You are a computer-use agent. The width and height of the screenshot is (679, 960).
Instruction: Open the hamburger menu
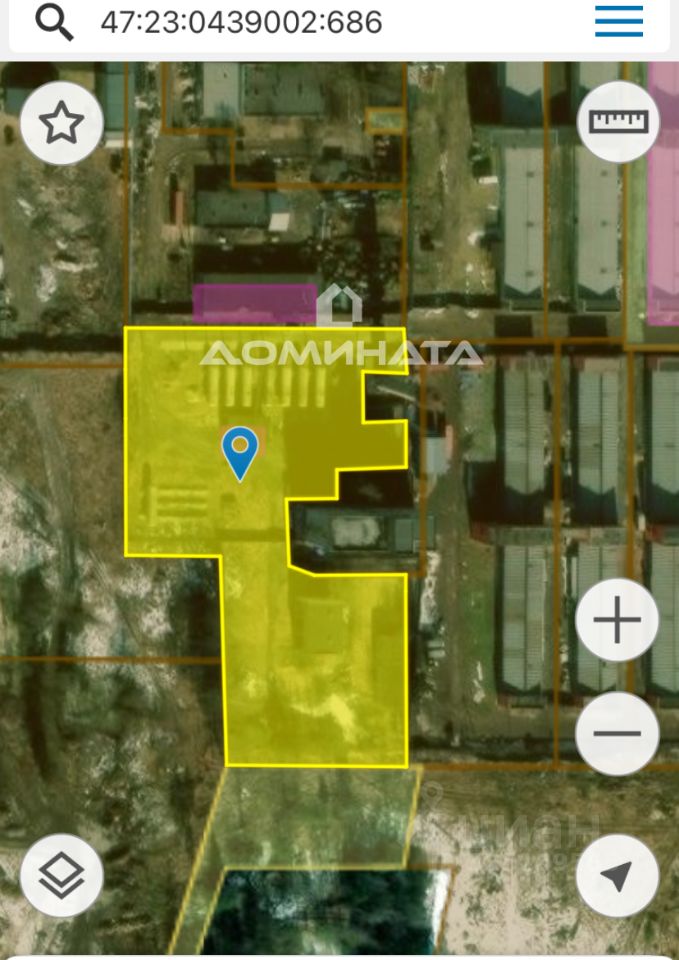click(x=619, y=21)
